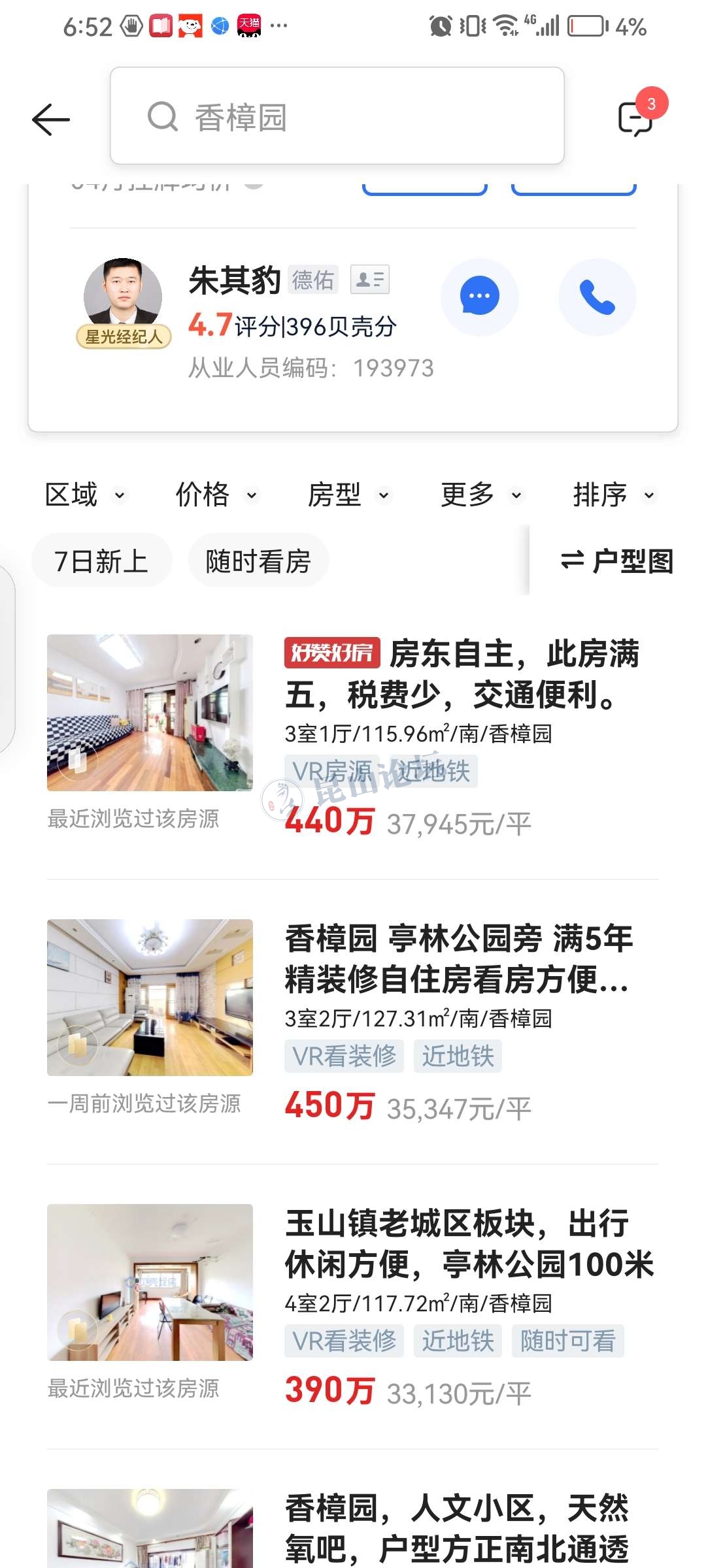The image size is (706, 1568).
Task: Open messages with the 3 badge
Action: (635, 118)
